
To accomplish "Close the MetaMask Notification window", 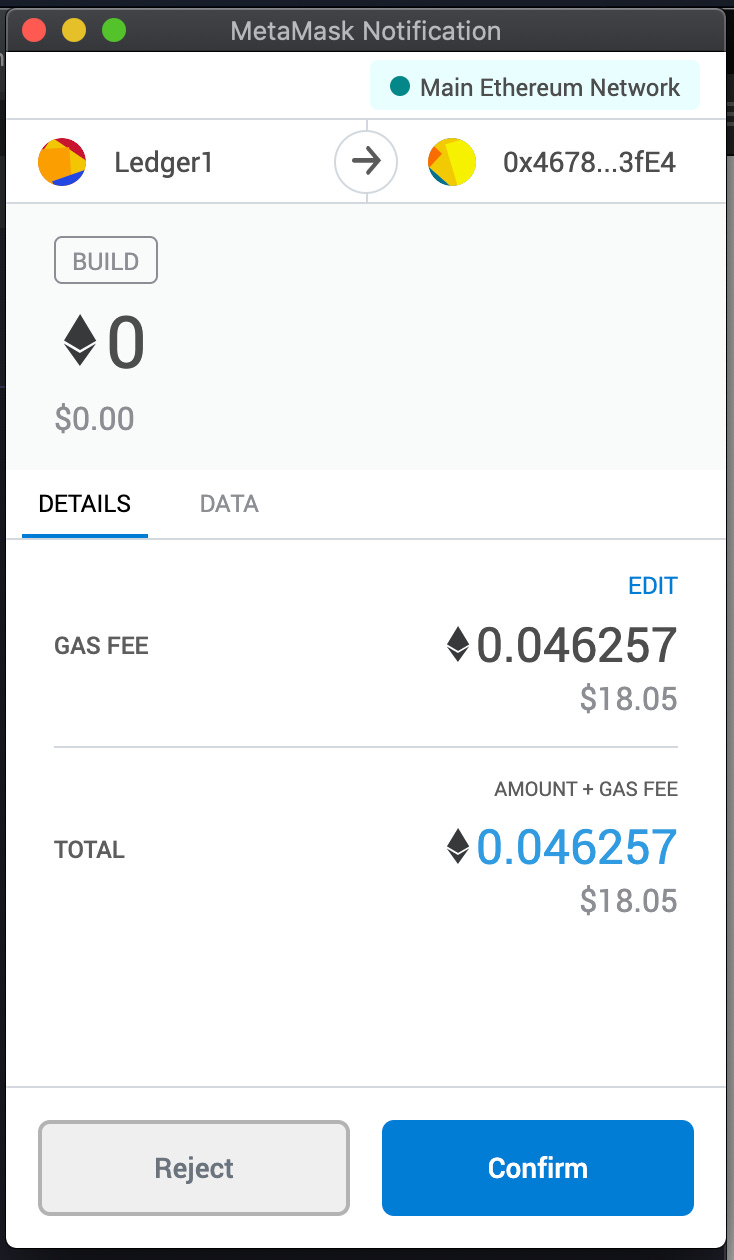I will point(34,30).
